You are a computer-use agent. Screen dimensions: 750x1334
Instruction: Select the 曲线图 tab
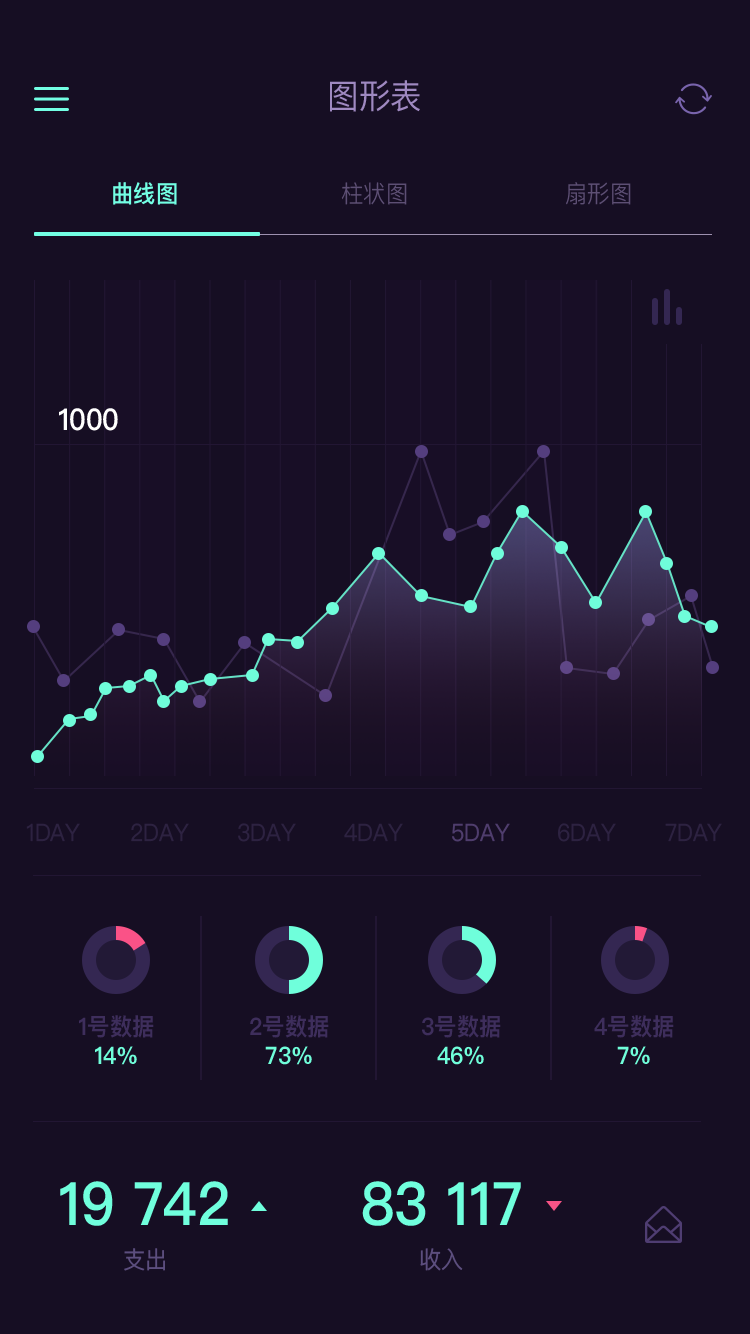coord(145,194)
